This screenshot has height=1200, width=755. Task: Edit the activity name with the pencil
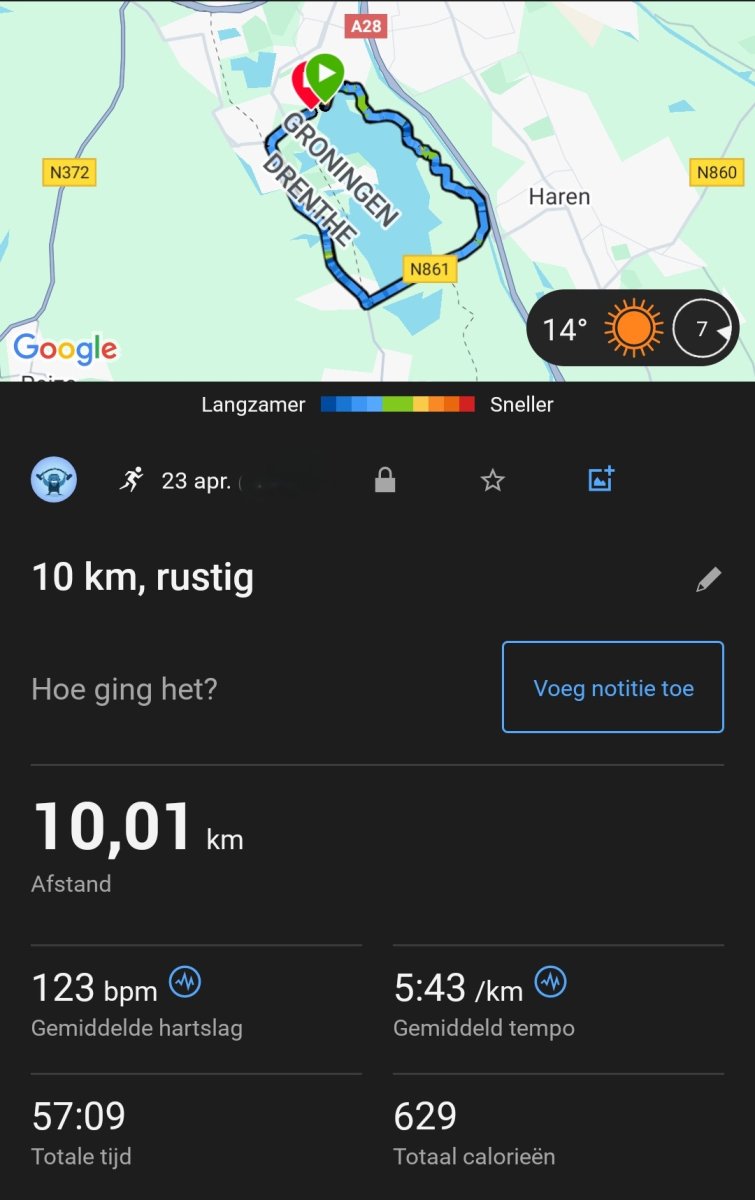tap(708, 579)
